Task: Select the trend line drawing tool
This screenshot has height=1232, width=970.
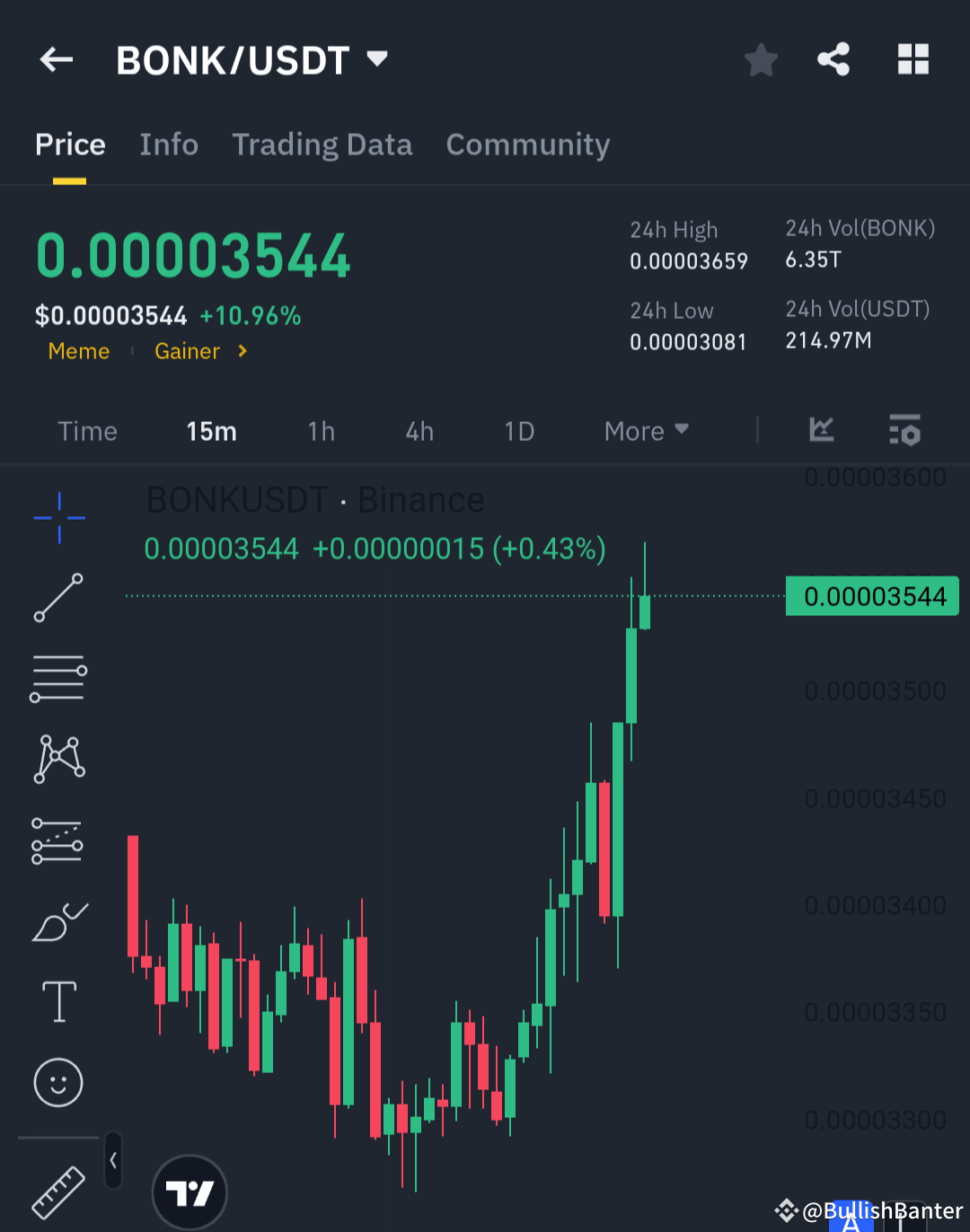Action: 57,598
